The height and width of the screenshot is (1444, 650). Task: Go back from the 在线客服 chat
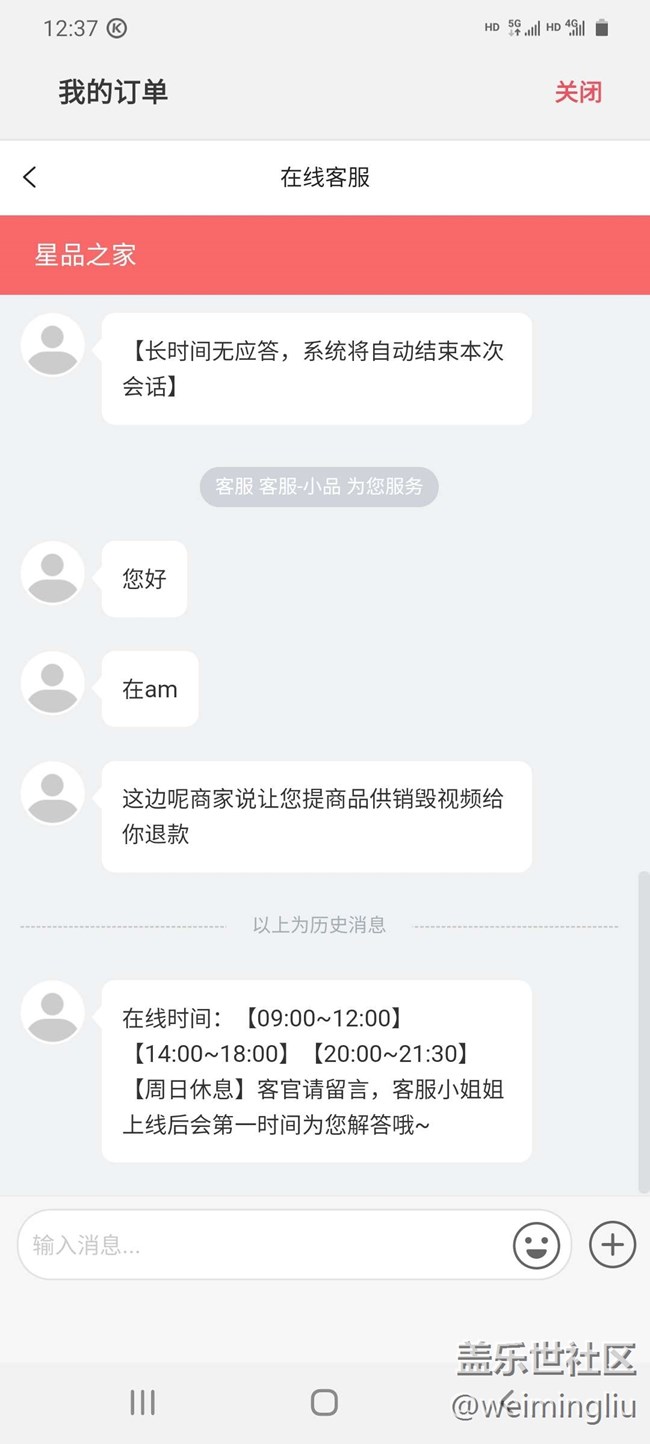coord(30,177)
